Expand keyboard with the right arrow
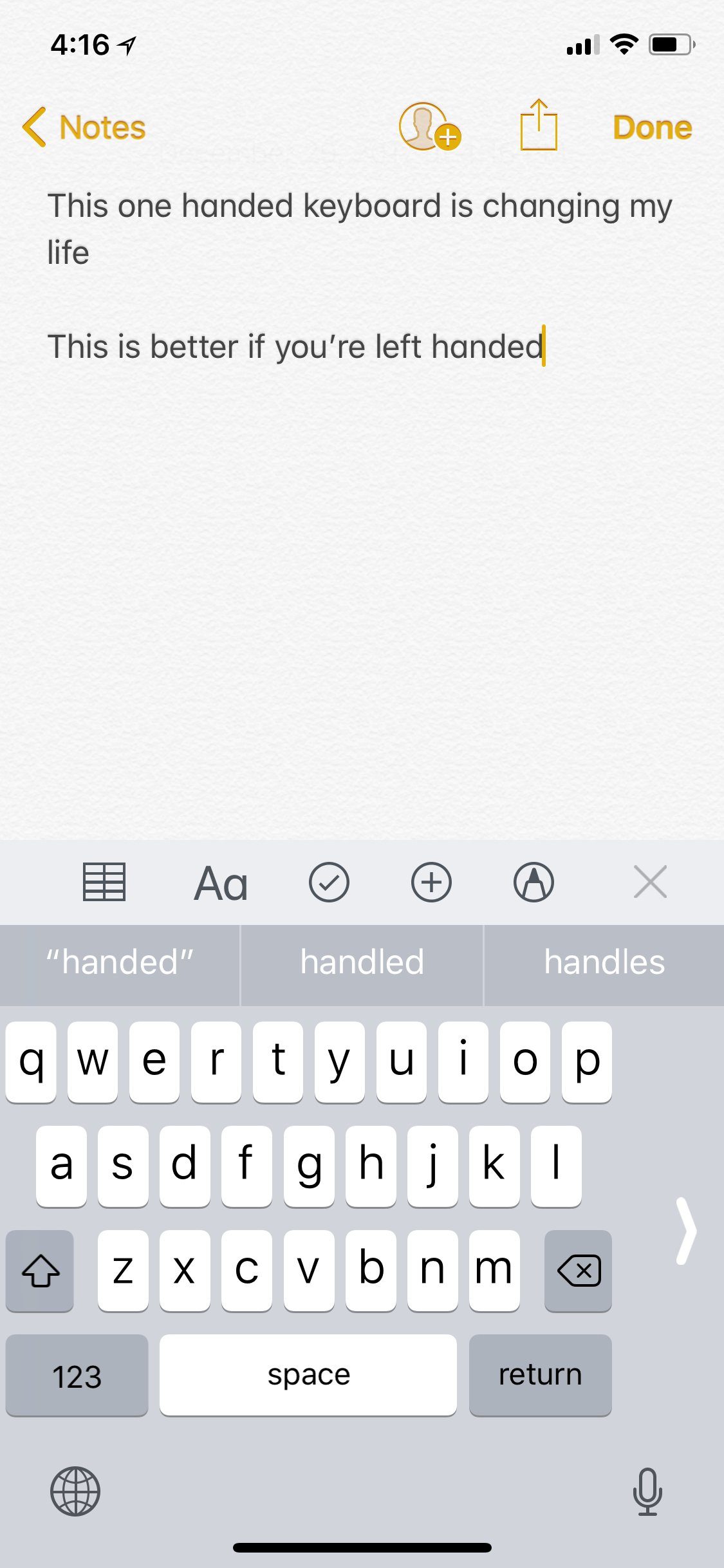The height and width of the screenshot is (1568, 724). point(686,1231)
